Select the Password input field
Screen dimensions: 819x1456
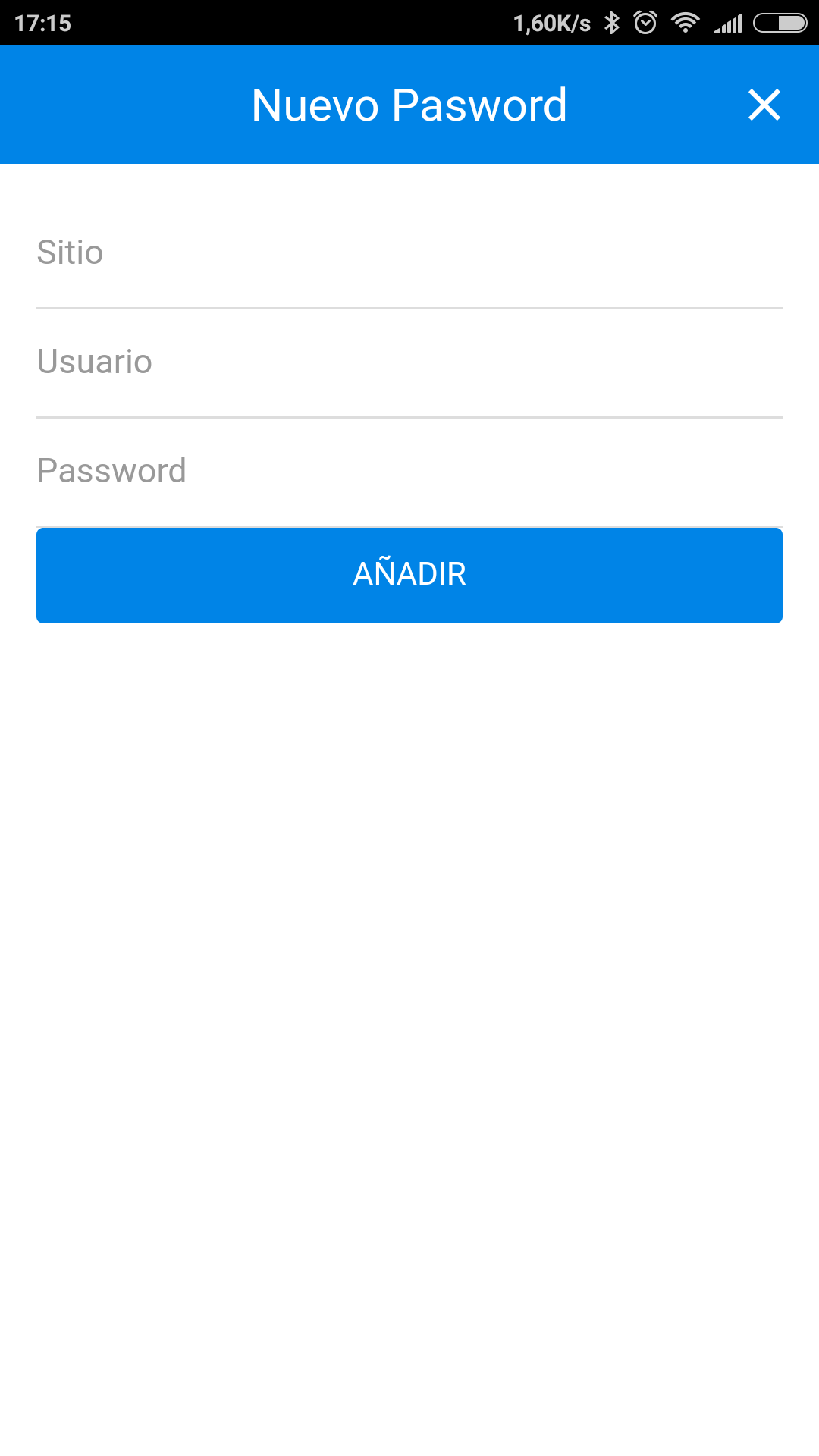click(x=409, y=472)
